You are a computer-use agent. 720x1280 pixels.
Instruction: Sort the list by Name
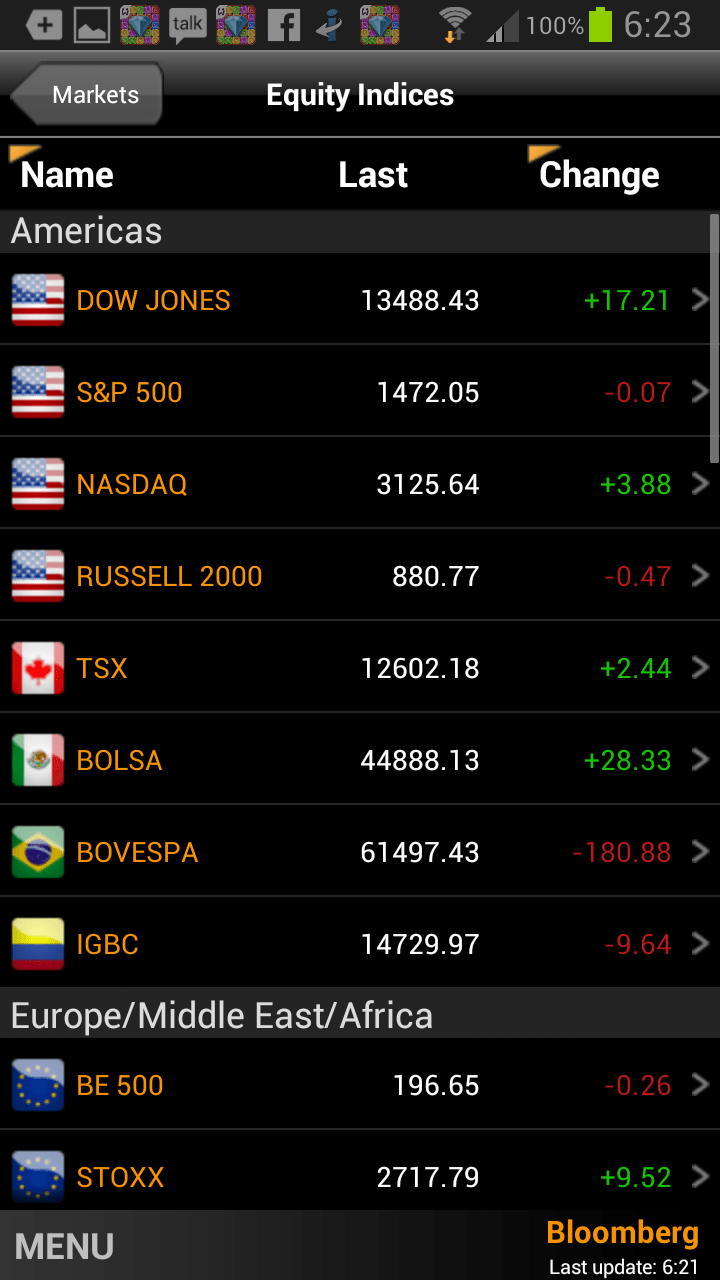pos(66,175)
